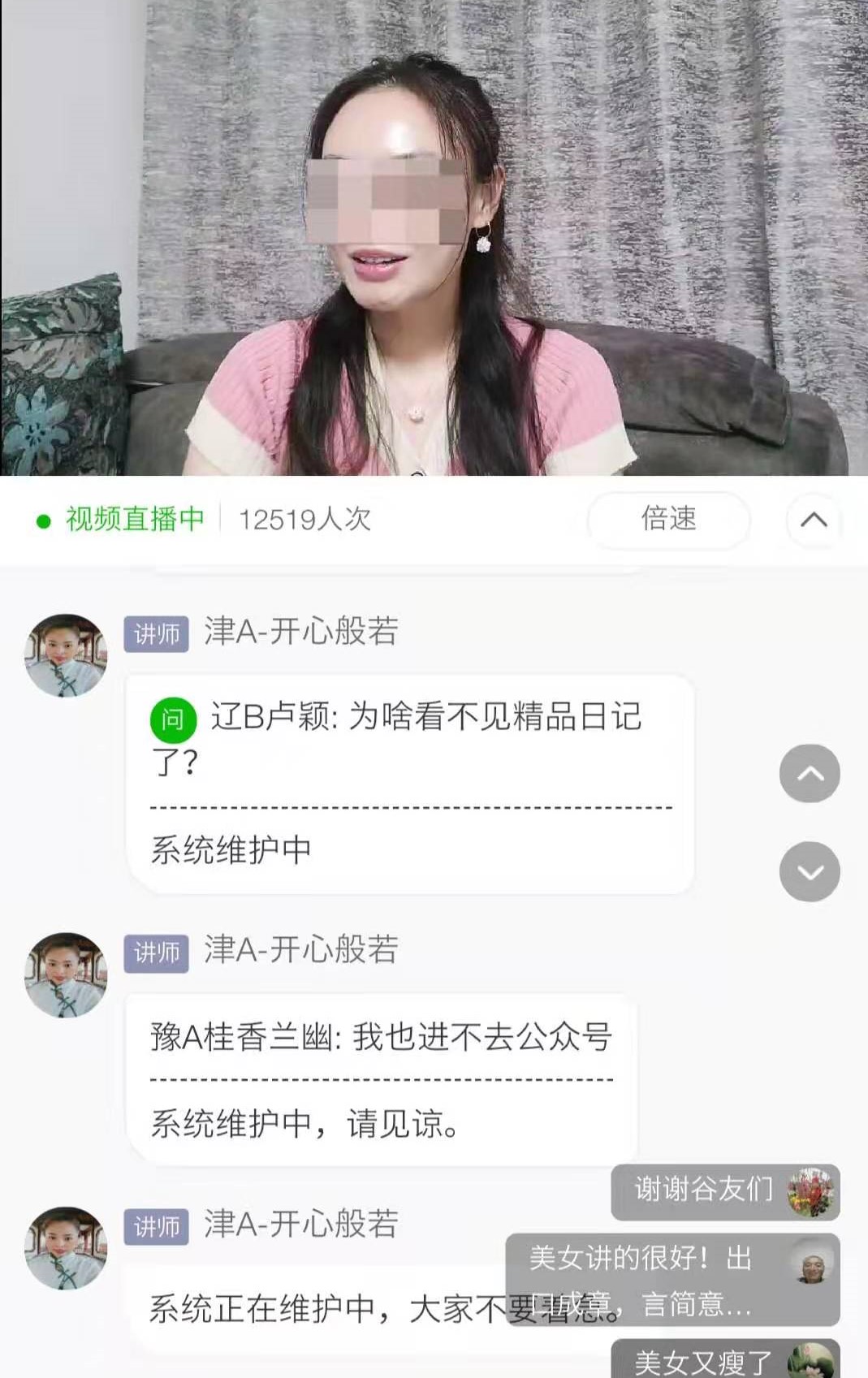The image size is (868, 1378).
Task: Click the reply 系统维护中，请见谅
Action: [x=304, y=1122]
